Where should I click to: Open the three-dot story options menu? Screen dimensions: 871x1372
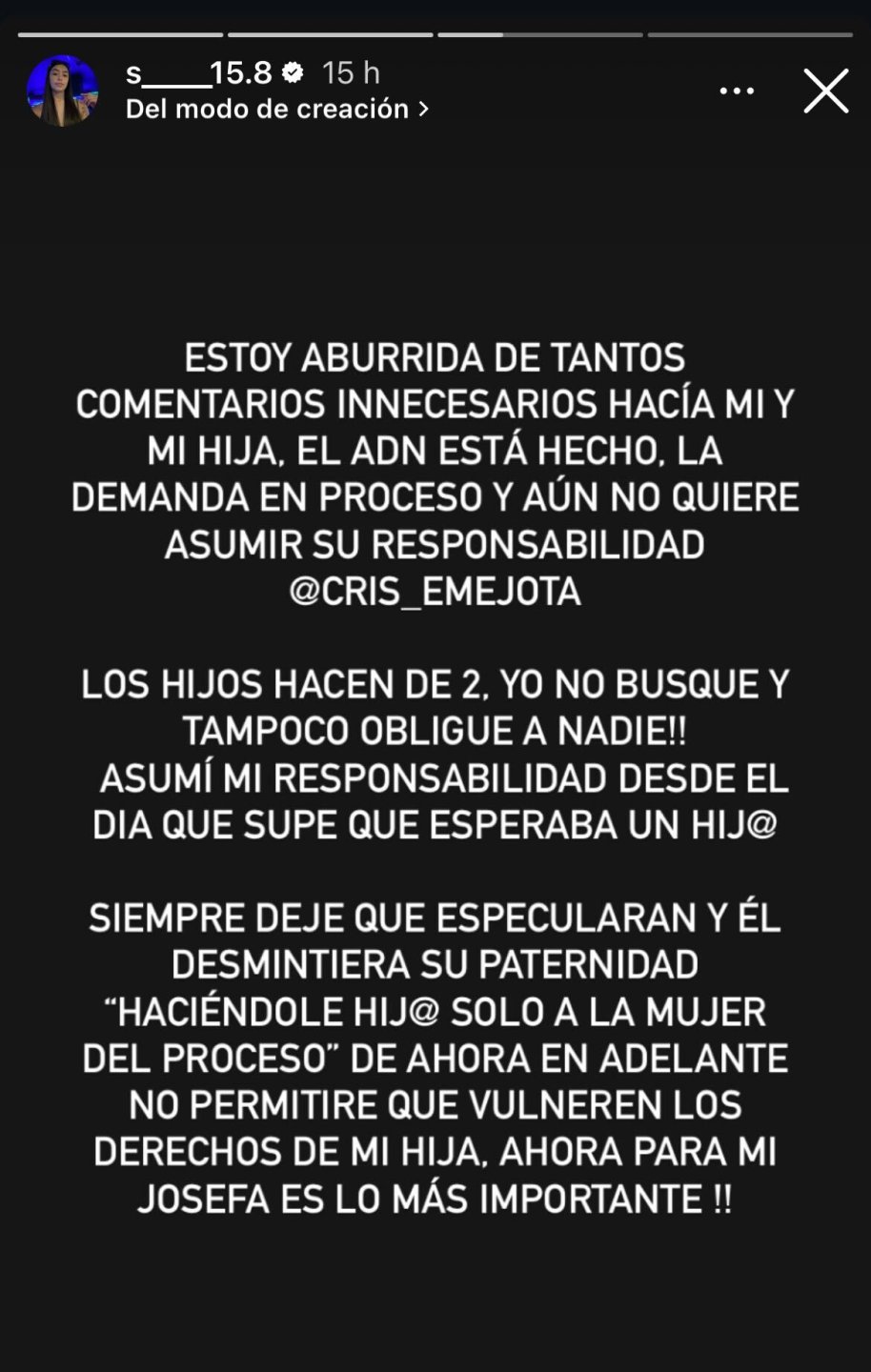(737, 91)
